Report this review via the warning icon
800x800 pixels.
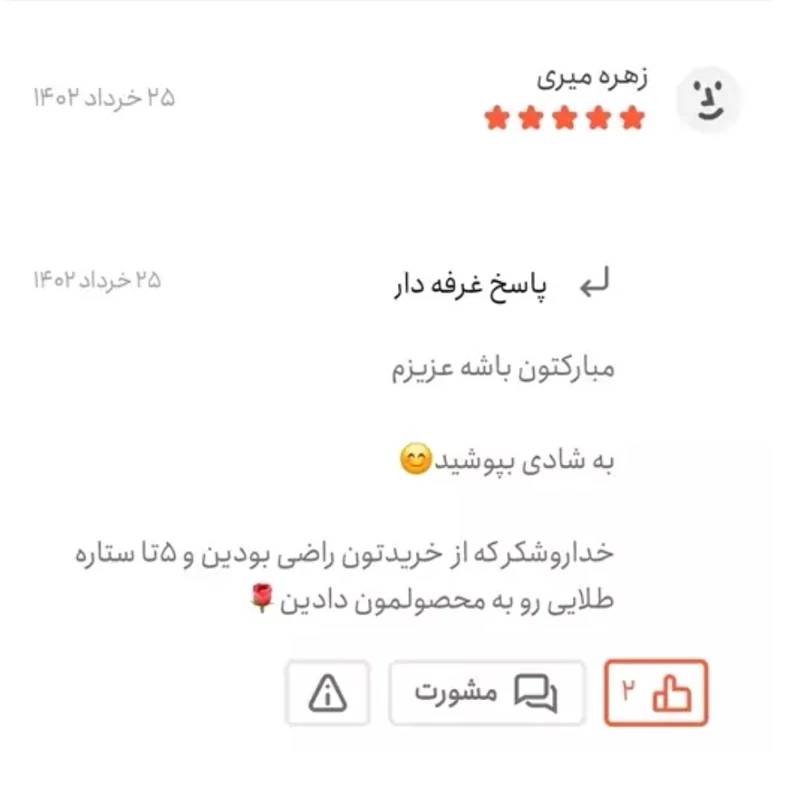[x=327, y=693]
